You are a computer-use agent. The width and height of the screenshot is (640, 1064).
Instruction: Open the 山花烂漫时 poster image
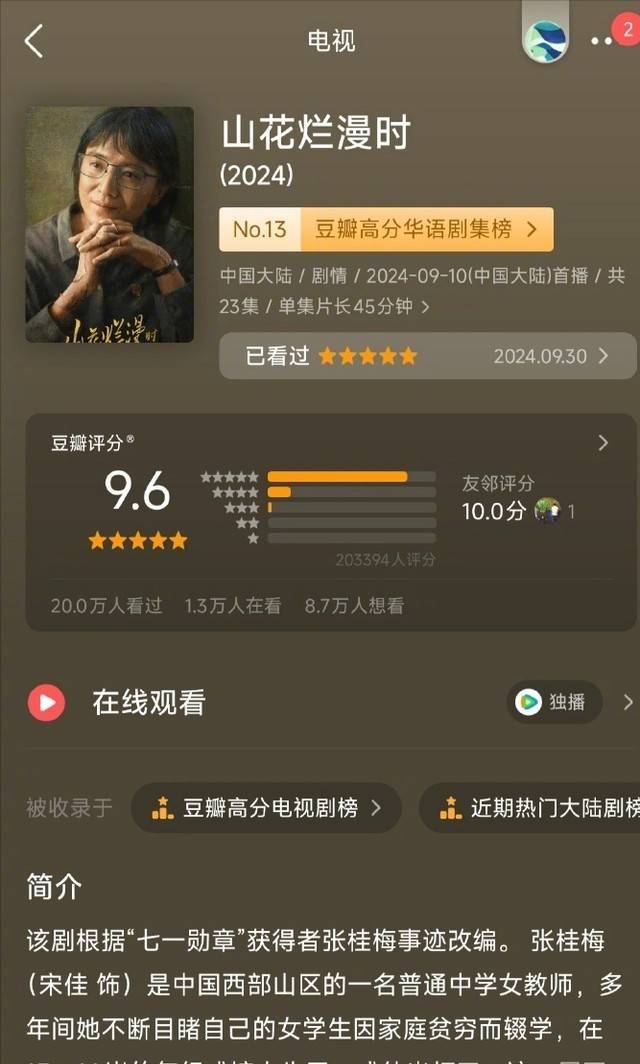click(110, 224)
